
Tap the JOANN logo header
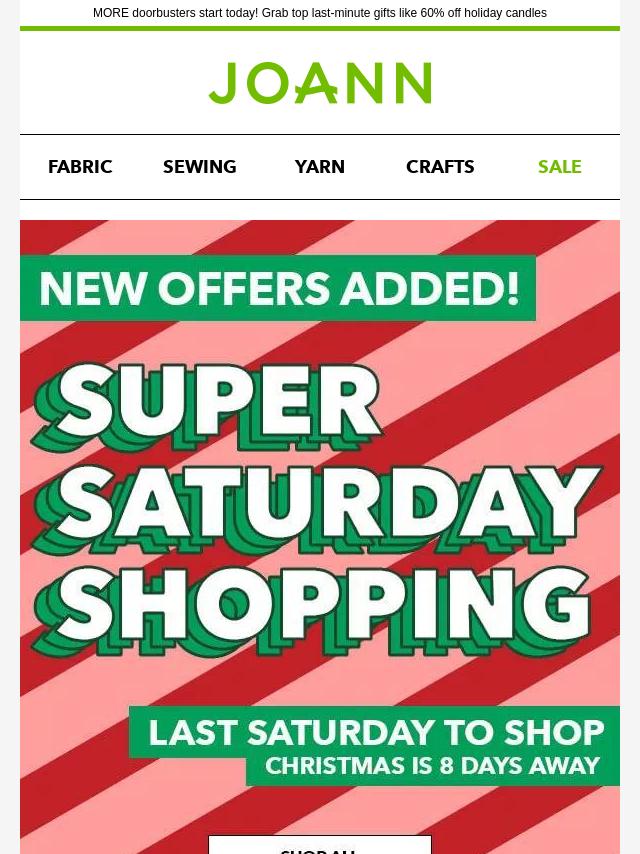click(x=320, y=84)
